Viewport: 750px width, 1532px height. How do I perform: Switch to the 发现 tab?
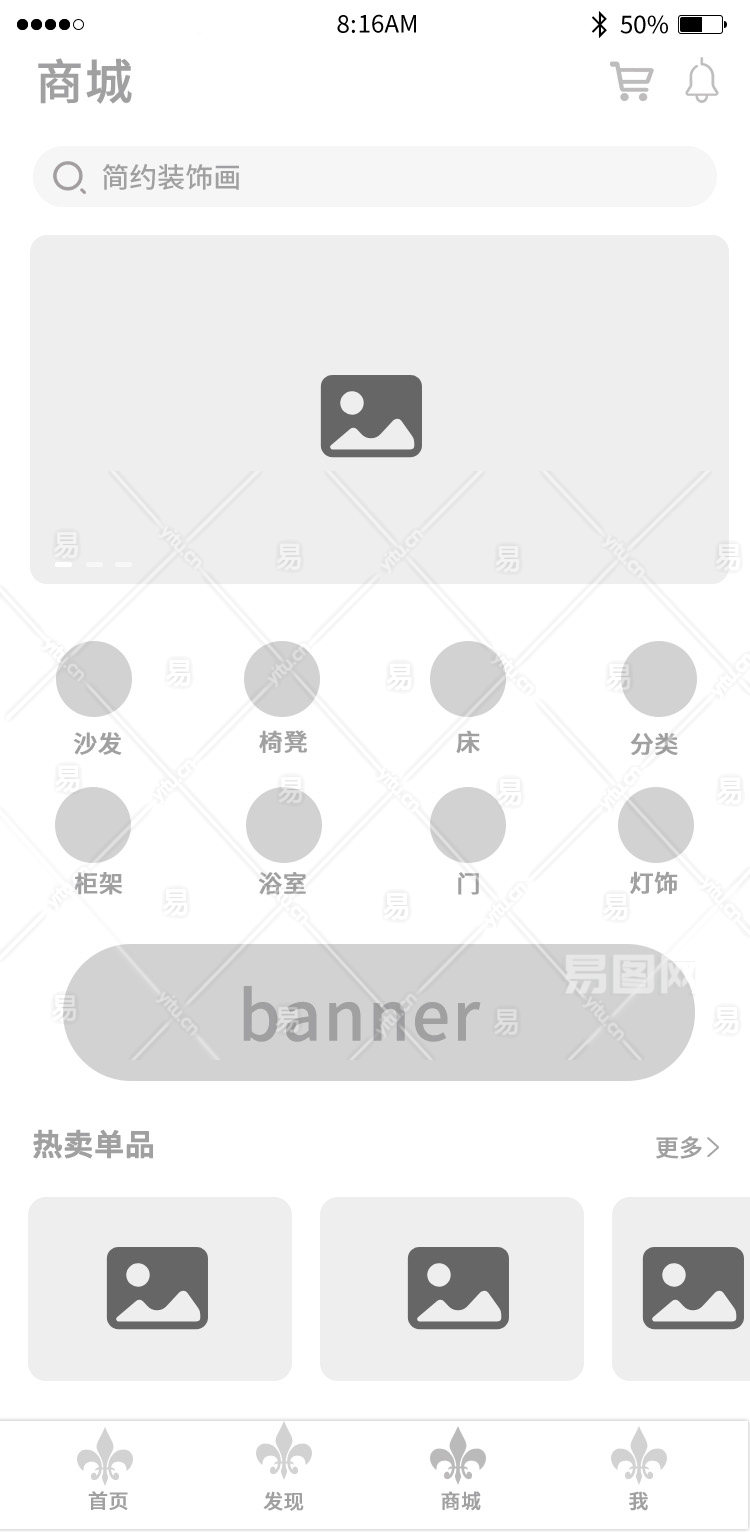coord(284,1470)
